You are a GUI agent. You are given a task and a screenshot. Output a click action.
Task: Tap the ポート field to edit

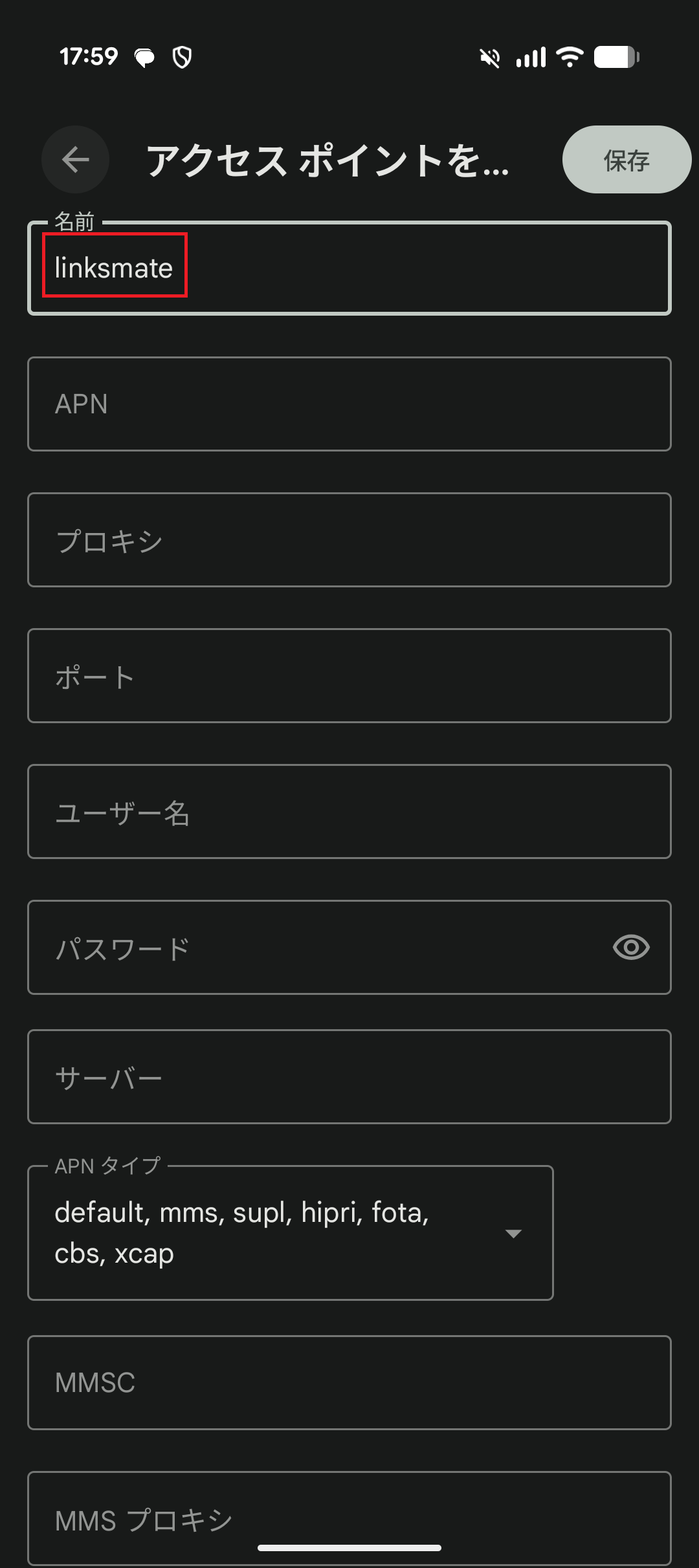(349, 675)
